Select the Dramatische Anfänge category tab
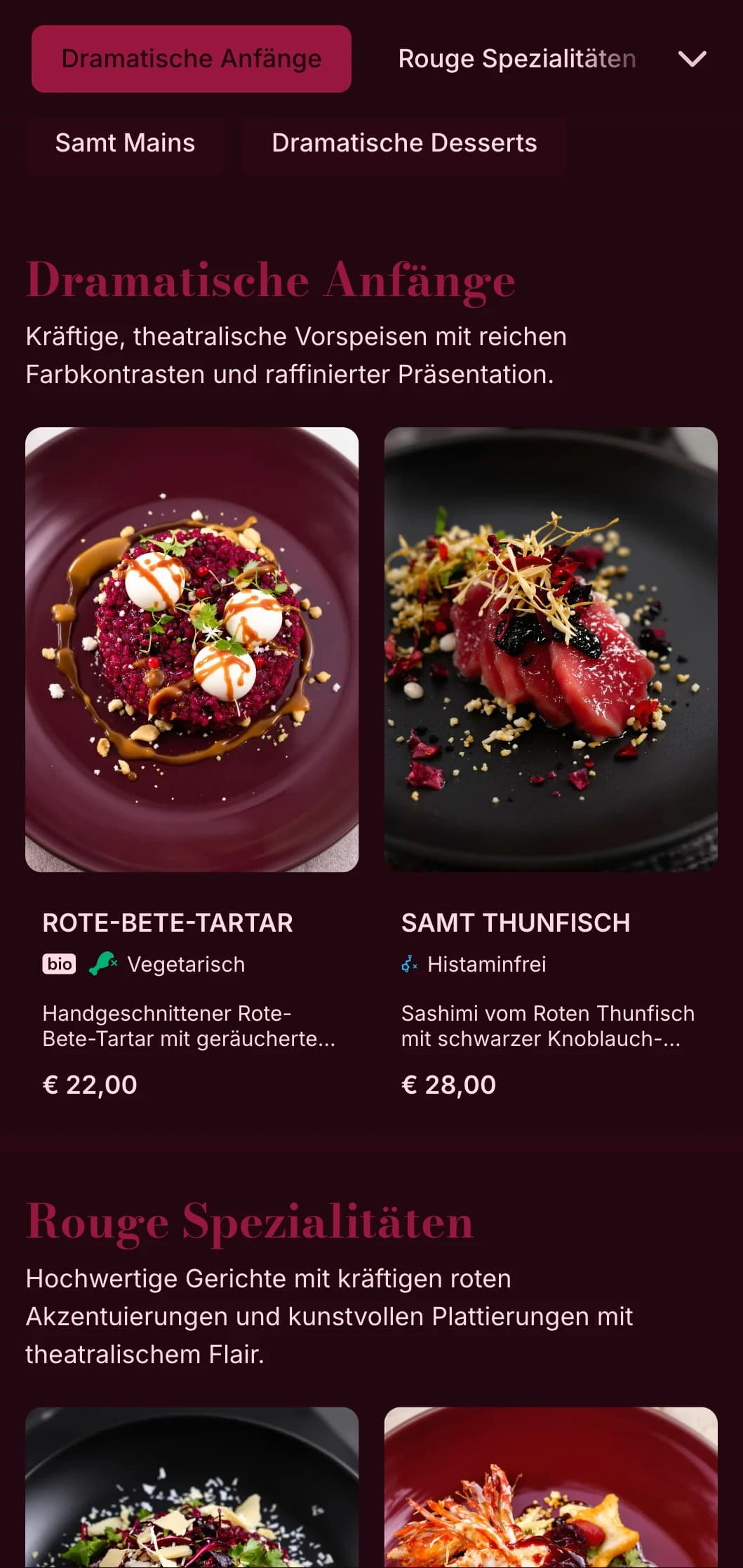 tap(191, 59)
